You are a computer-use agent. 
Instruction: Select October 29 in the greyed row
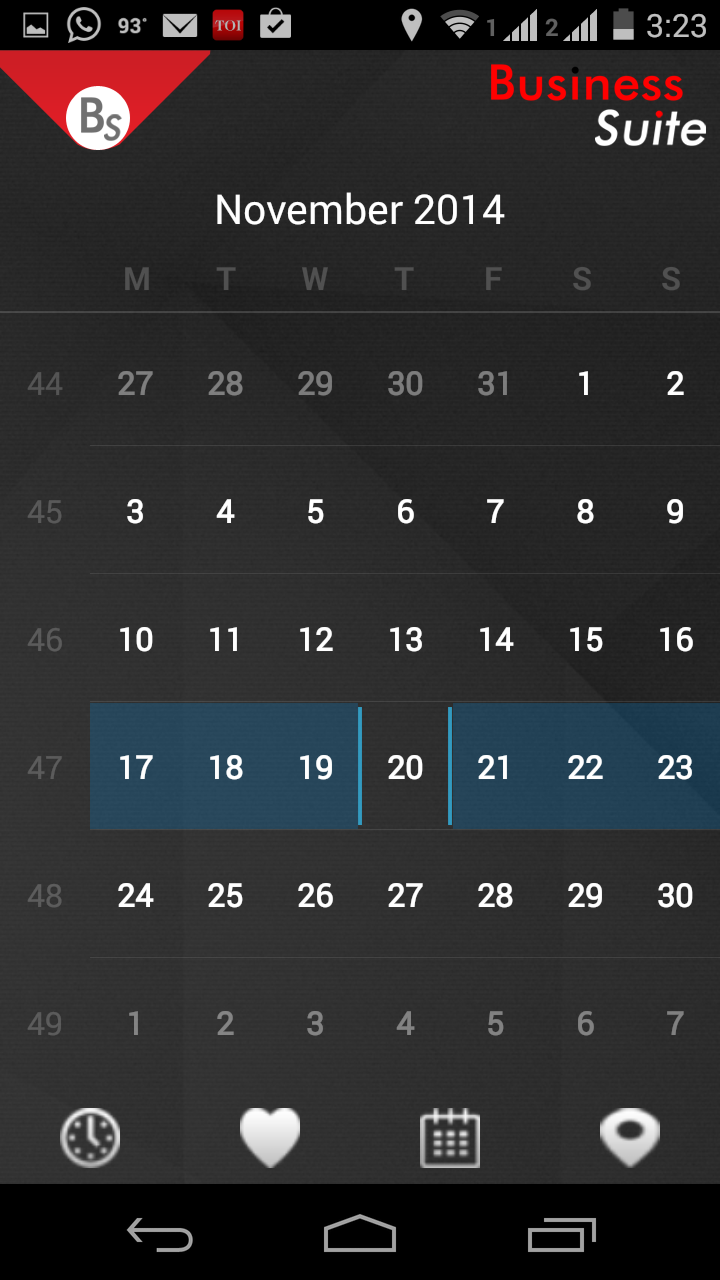pyautogui.click(x=315, y=383)
